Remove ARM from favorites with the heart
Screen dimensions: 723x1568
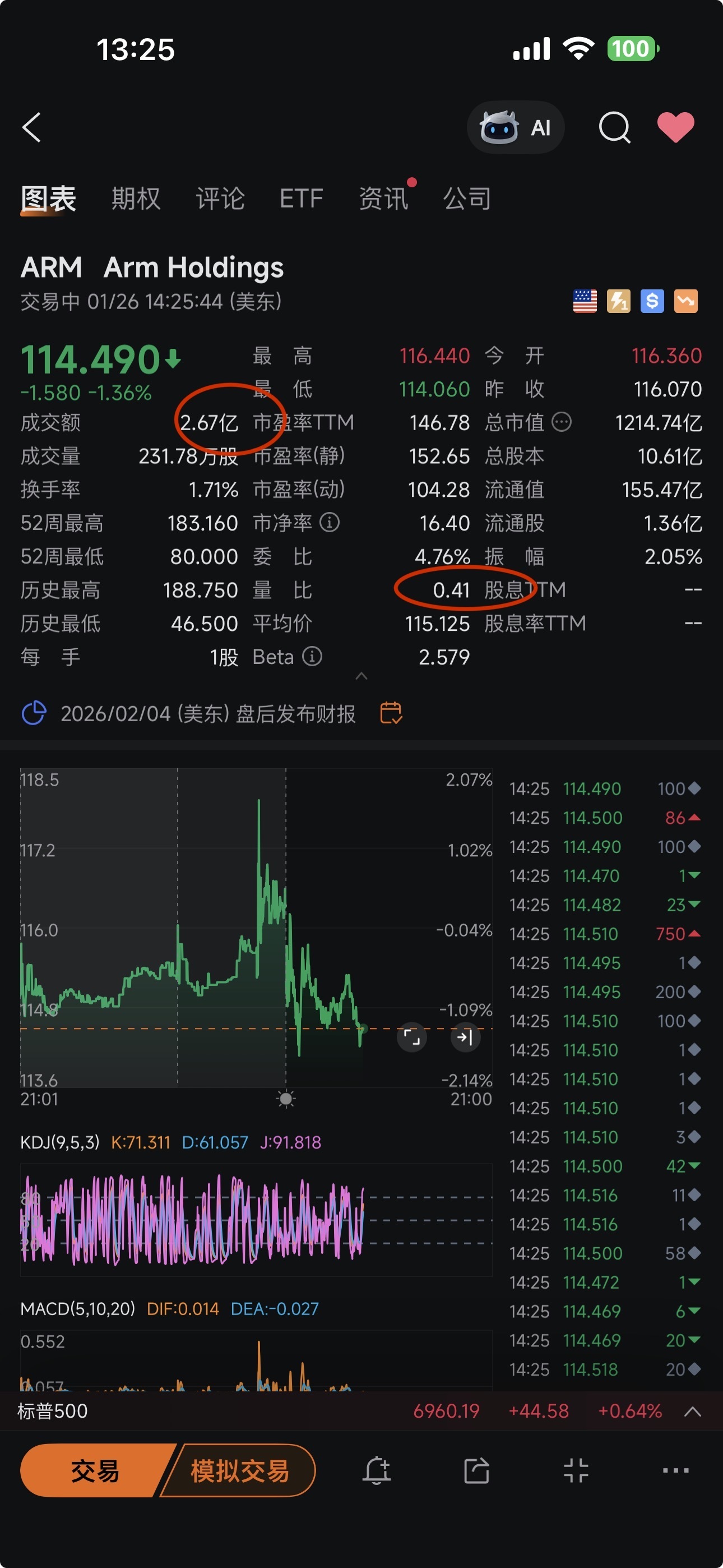pyautogui.click(x=675, y=127)
